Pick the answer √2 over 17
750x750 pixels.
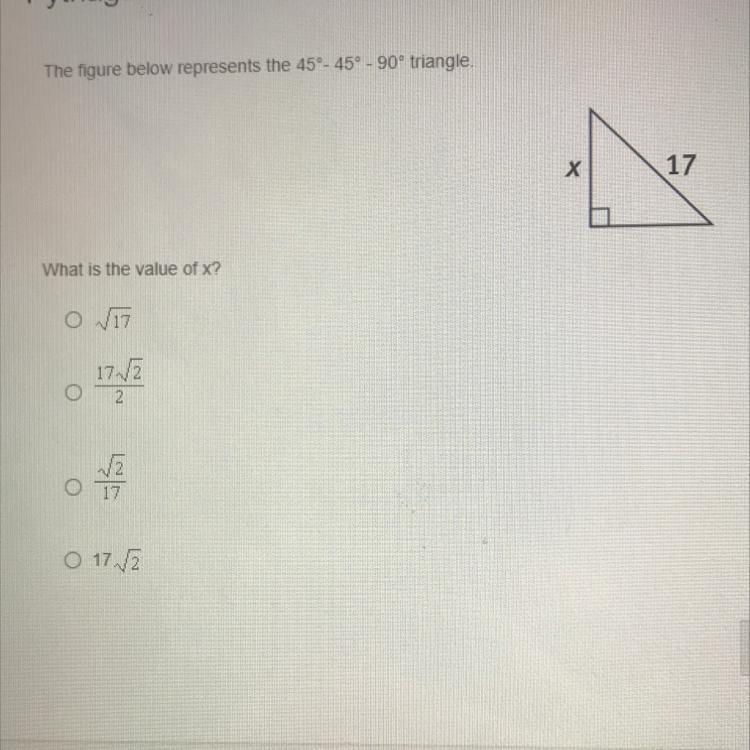(70, 487)
